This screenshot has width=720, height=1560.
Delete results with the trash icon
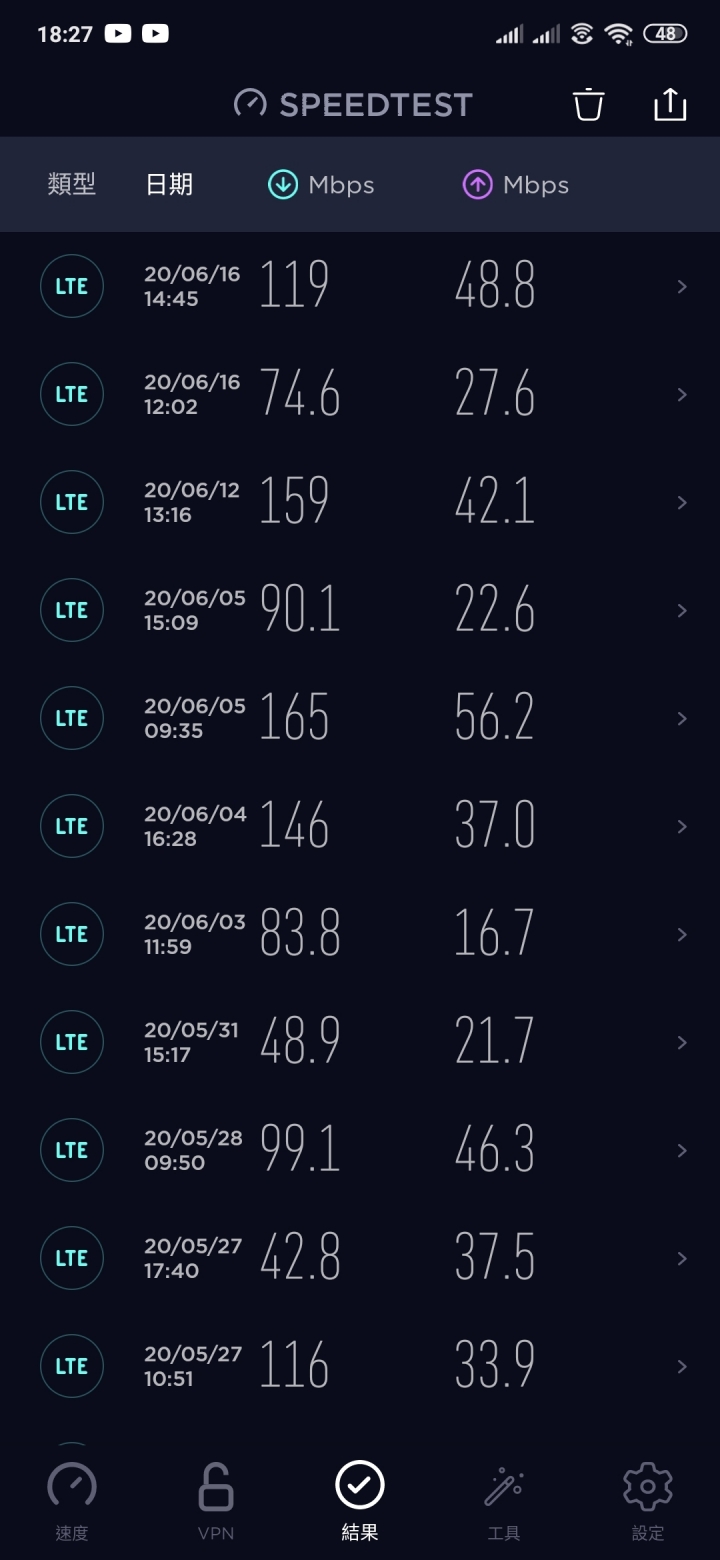589,104
